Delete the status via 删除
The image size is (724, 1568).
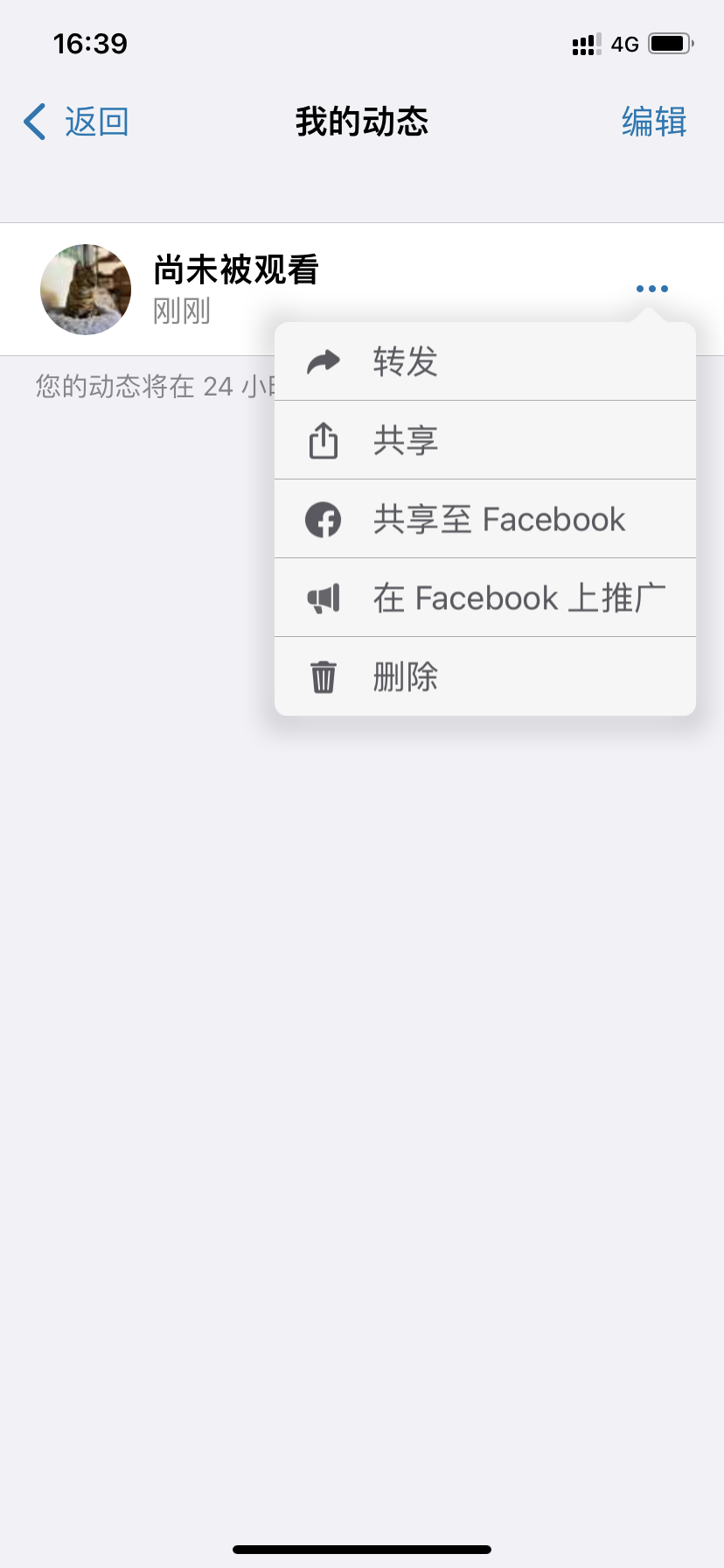484,676
